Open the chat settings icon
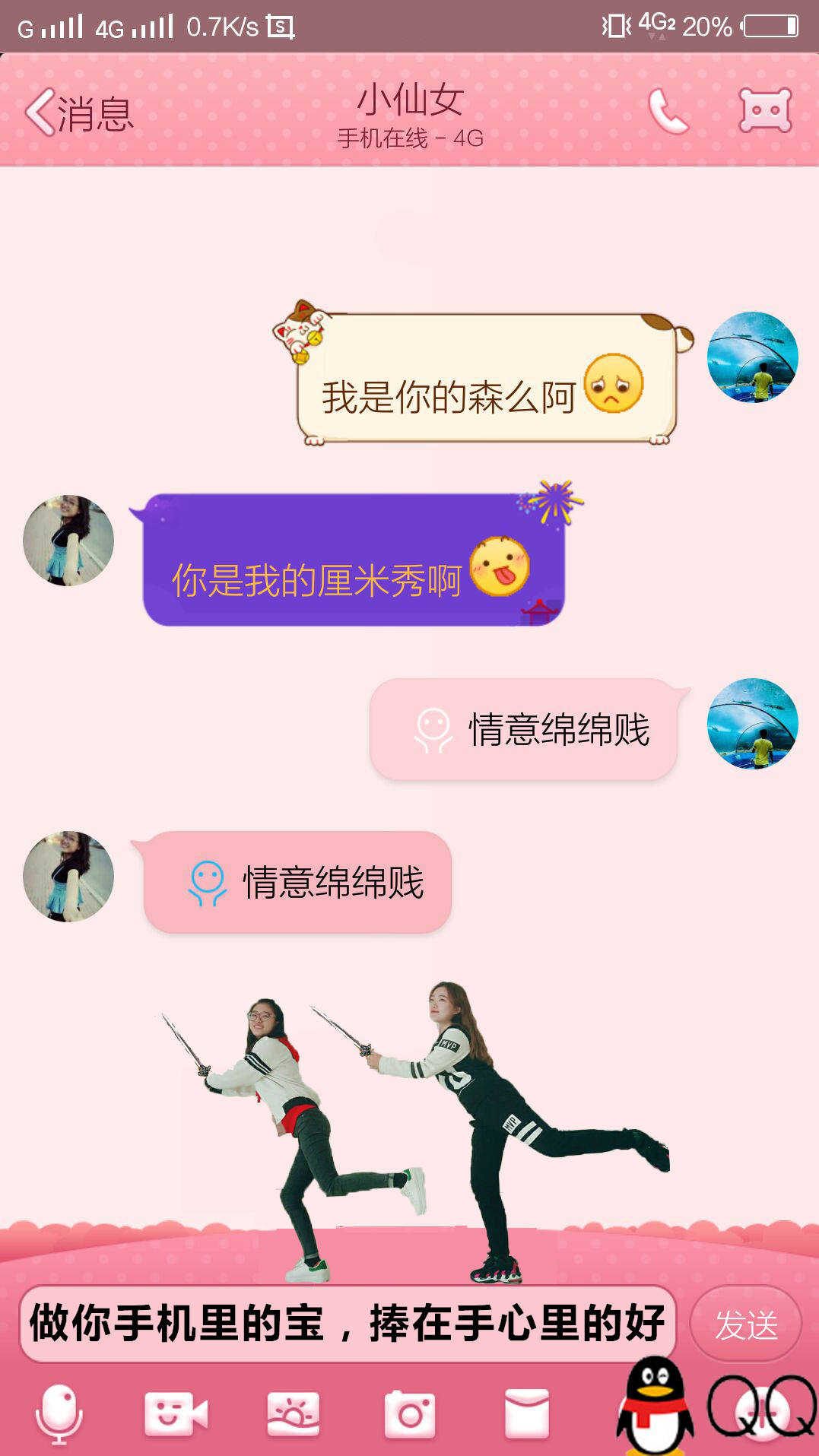 pyautogui.click(x=765, y=112)
